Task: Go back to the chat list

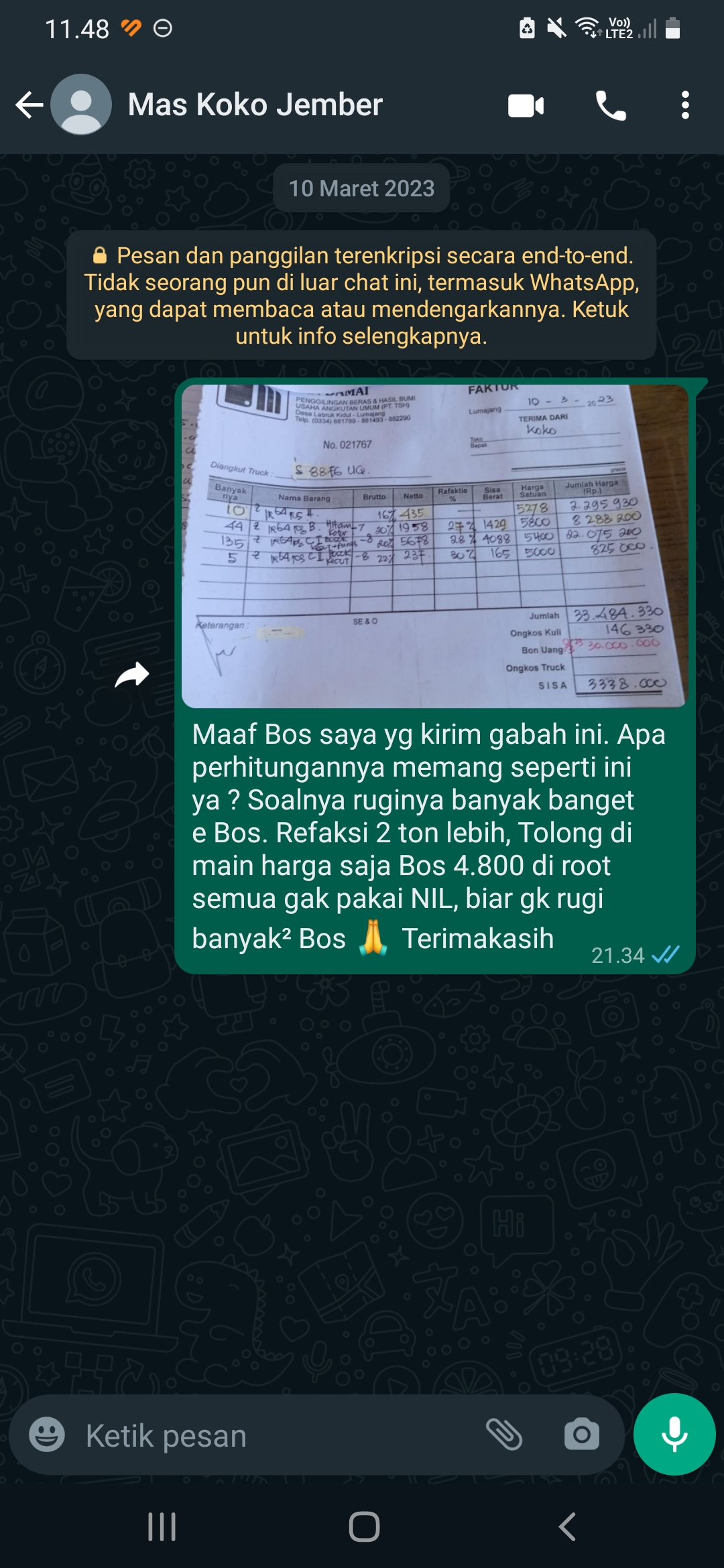Action: pyautogui.click(x=29, y=105)
